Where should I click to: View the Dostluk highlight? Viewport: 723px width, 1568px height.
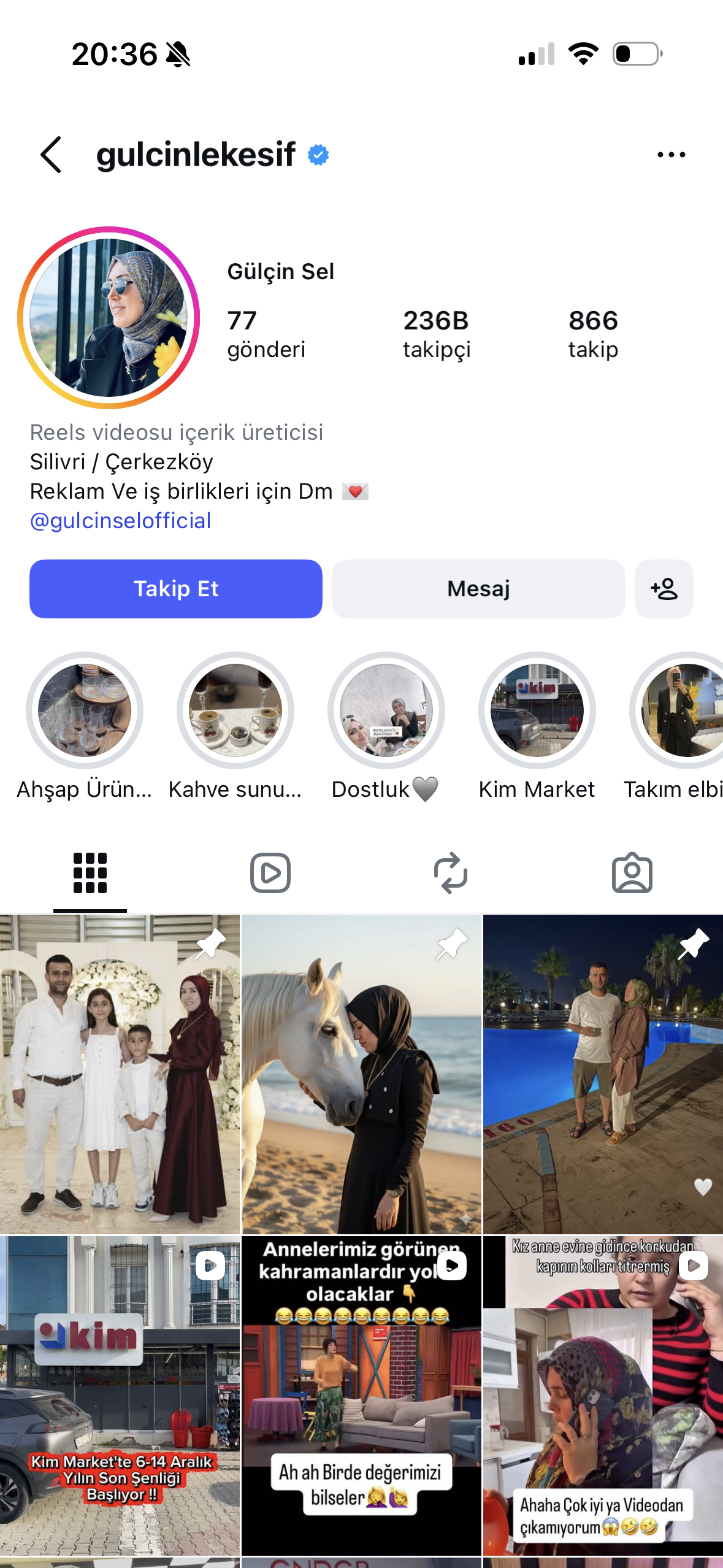386,710
